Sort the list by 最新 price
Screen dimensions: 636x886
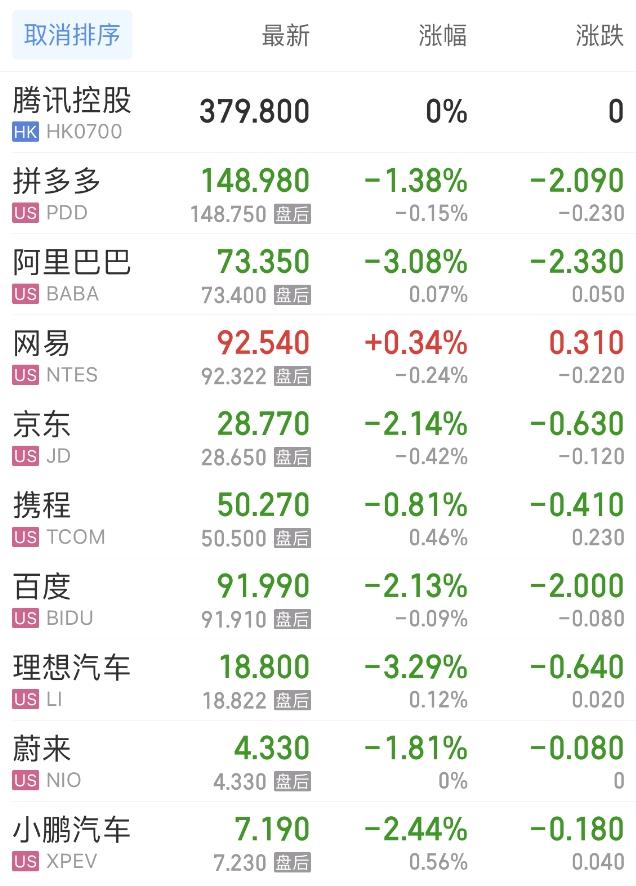click(285, 36)
